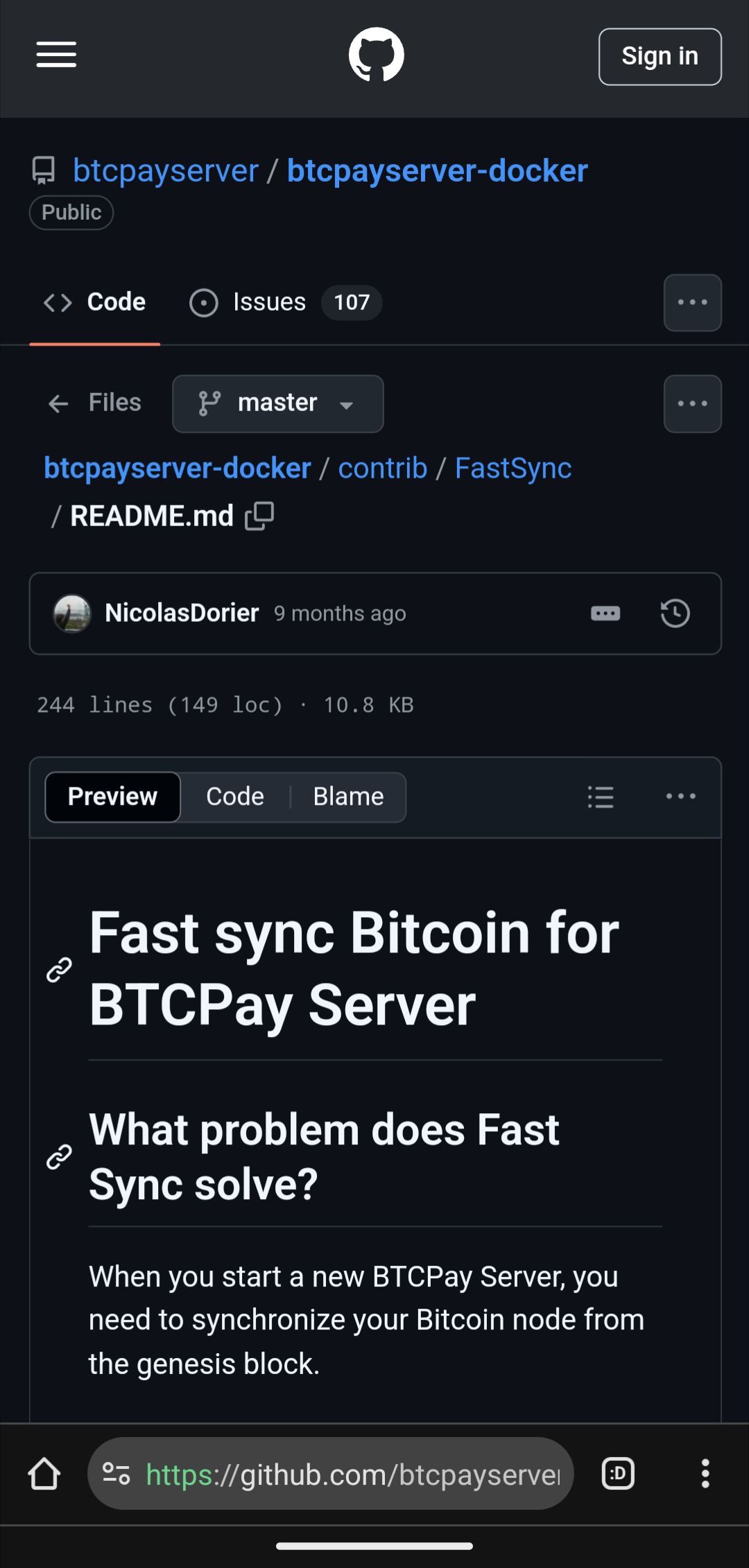
Task: Open the btcpayserver-docker repository link
Action: 437,171
